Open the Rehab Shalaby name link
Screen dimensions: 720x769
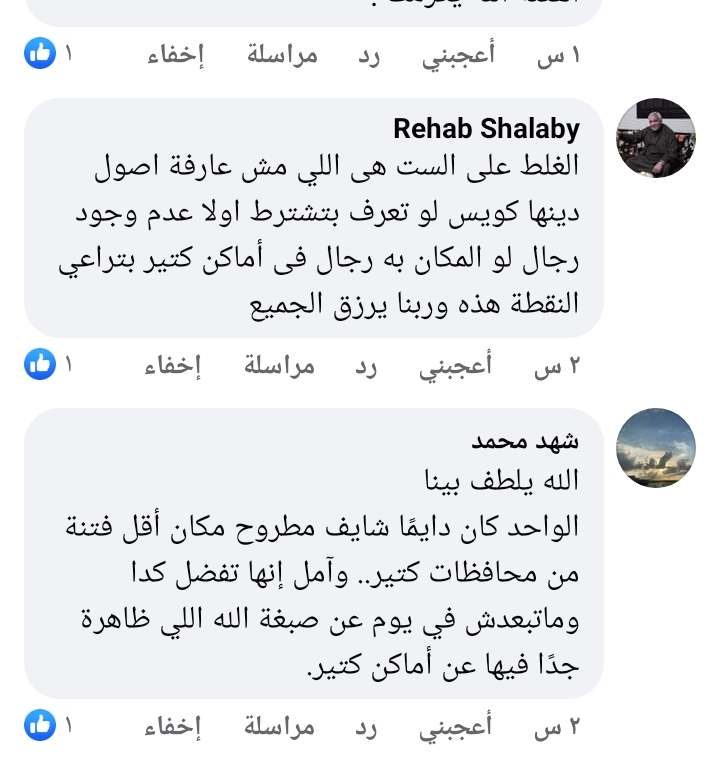[x=486, y=129]
